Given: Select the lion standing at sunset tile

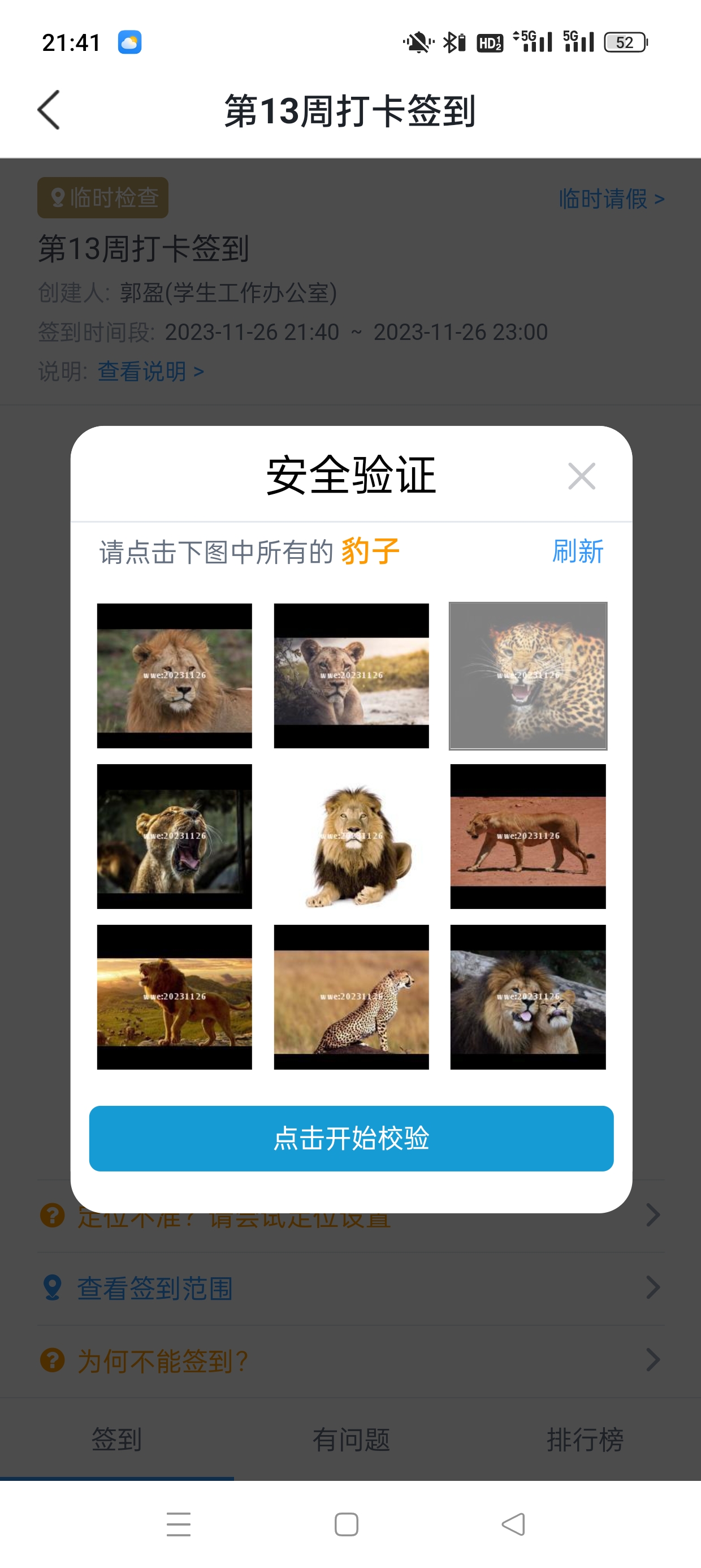Looking at the screenshot, I should click(175, 997).
